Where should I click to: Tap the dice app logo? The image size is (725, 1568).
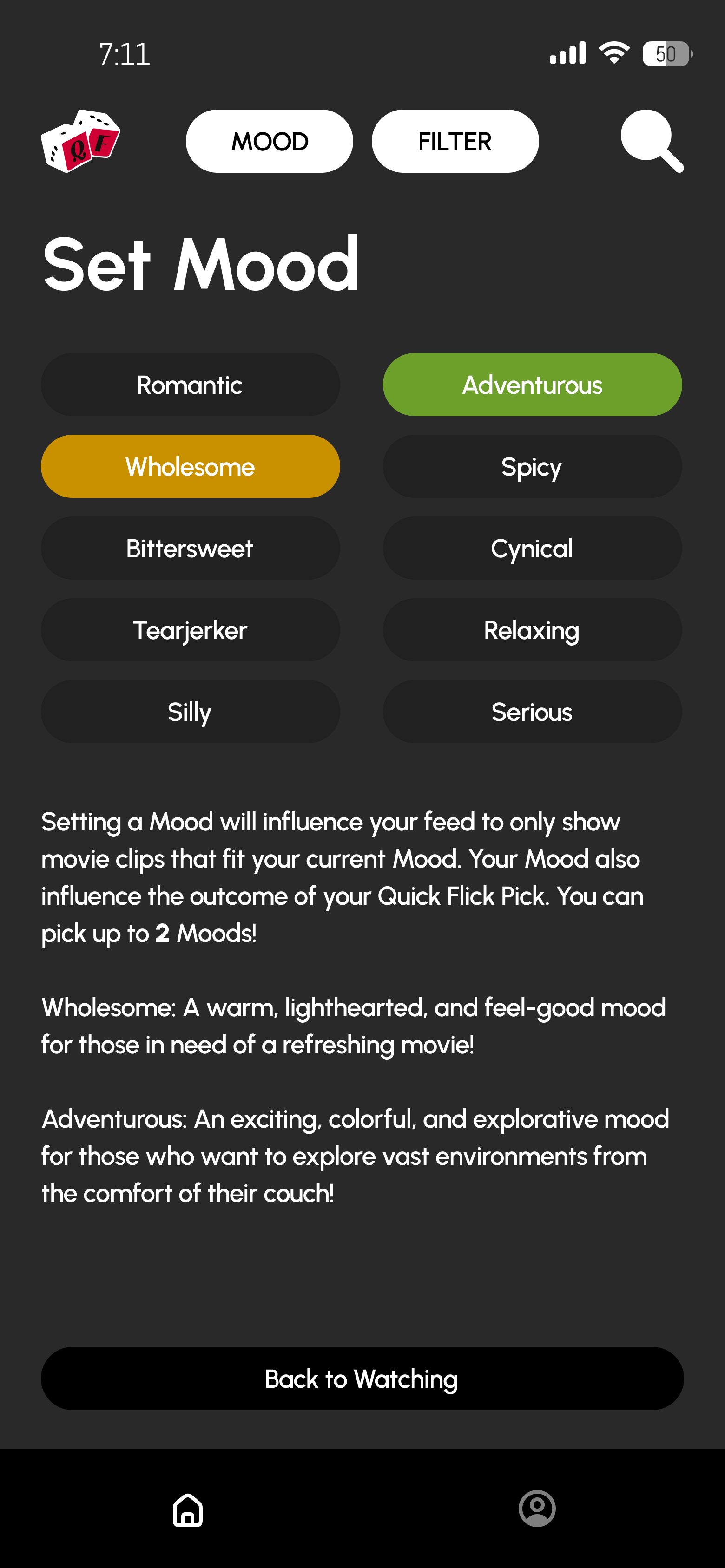[80, 141]
